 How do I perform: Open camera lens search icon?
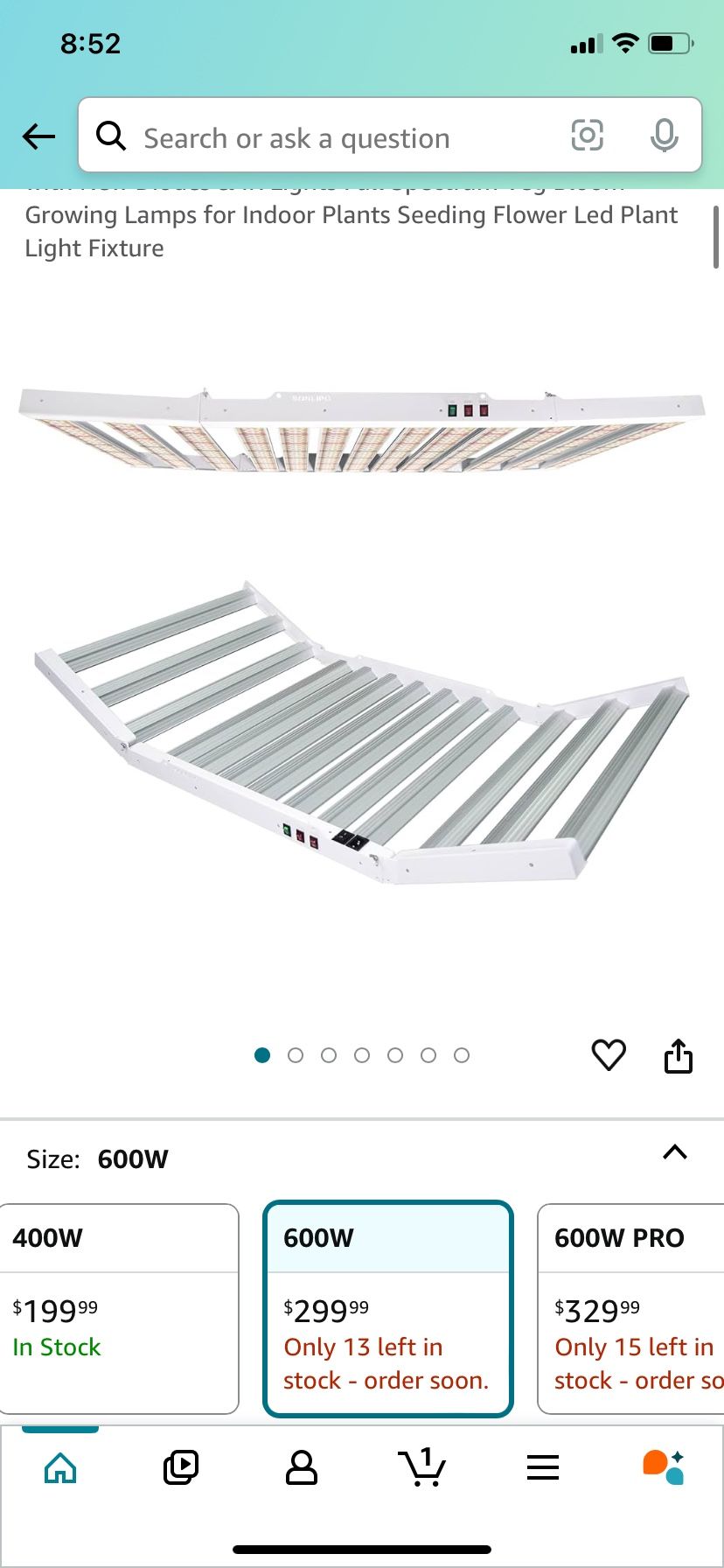pos(587,136)
